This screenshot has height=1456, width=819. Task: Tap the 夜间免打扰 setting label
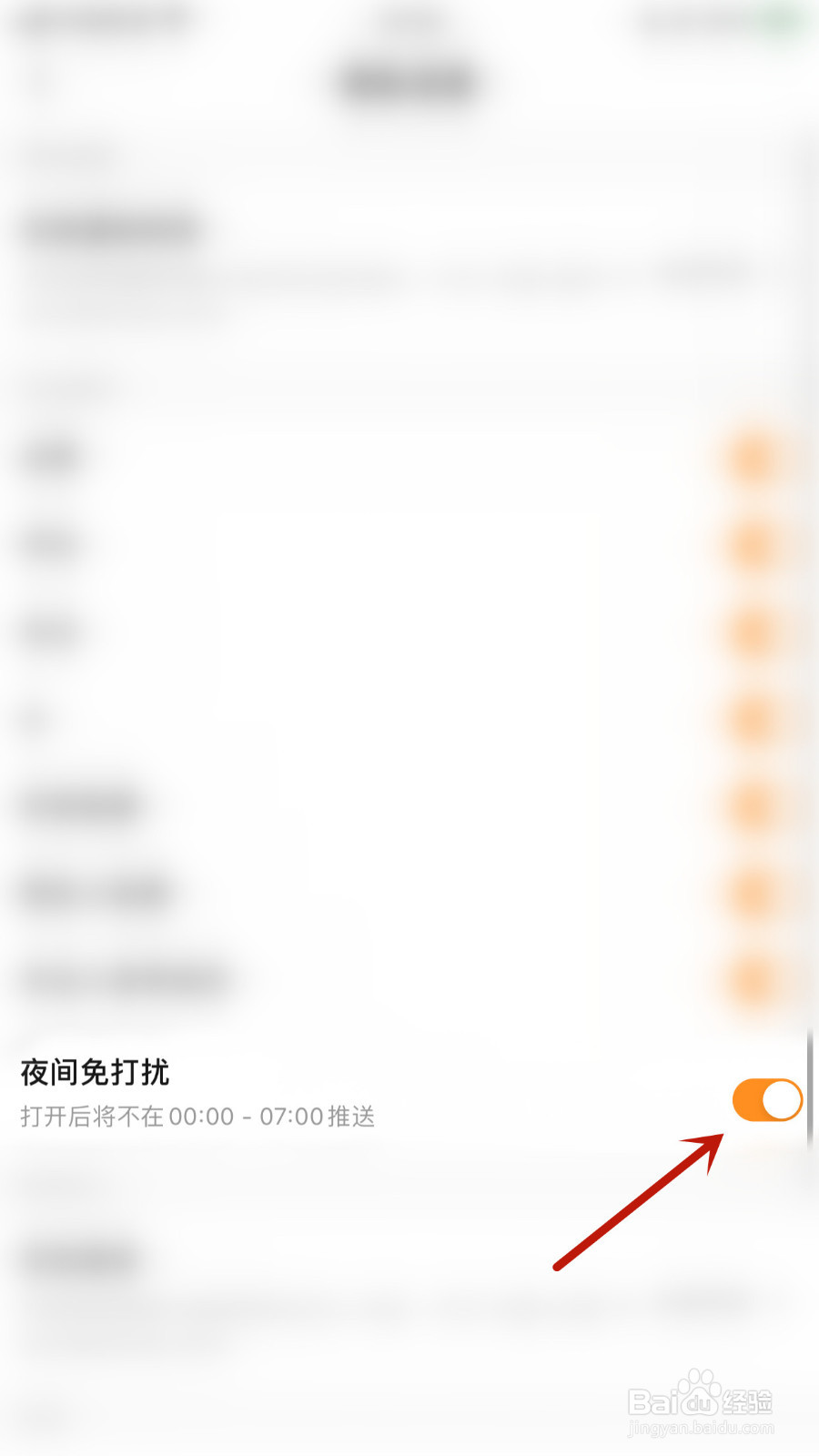tap(95, 1073)
